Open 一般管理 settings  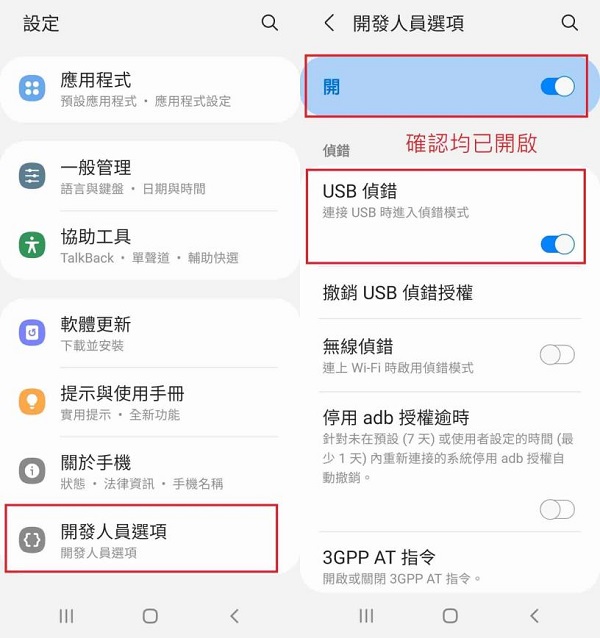click(x=150, y=176)
